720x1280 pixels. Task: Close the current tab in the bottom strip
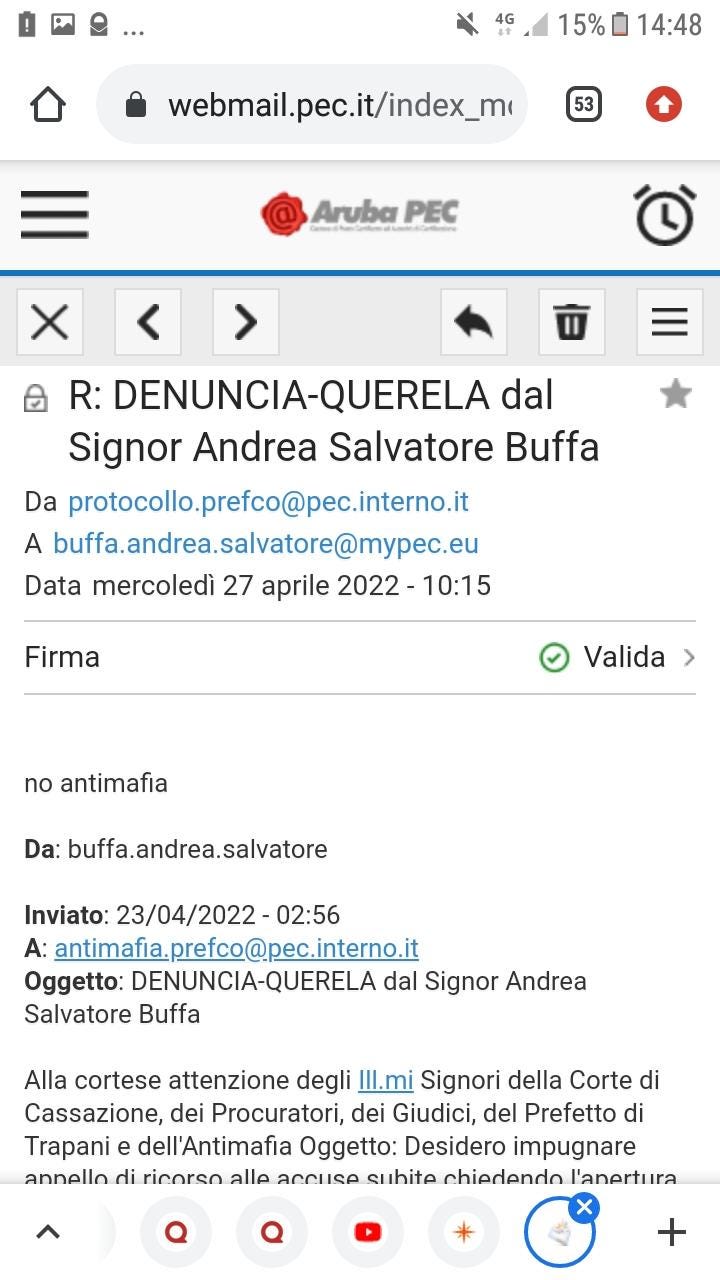pos(585,1207)
